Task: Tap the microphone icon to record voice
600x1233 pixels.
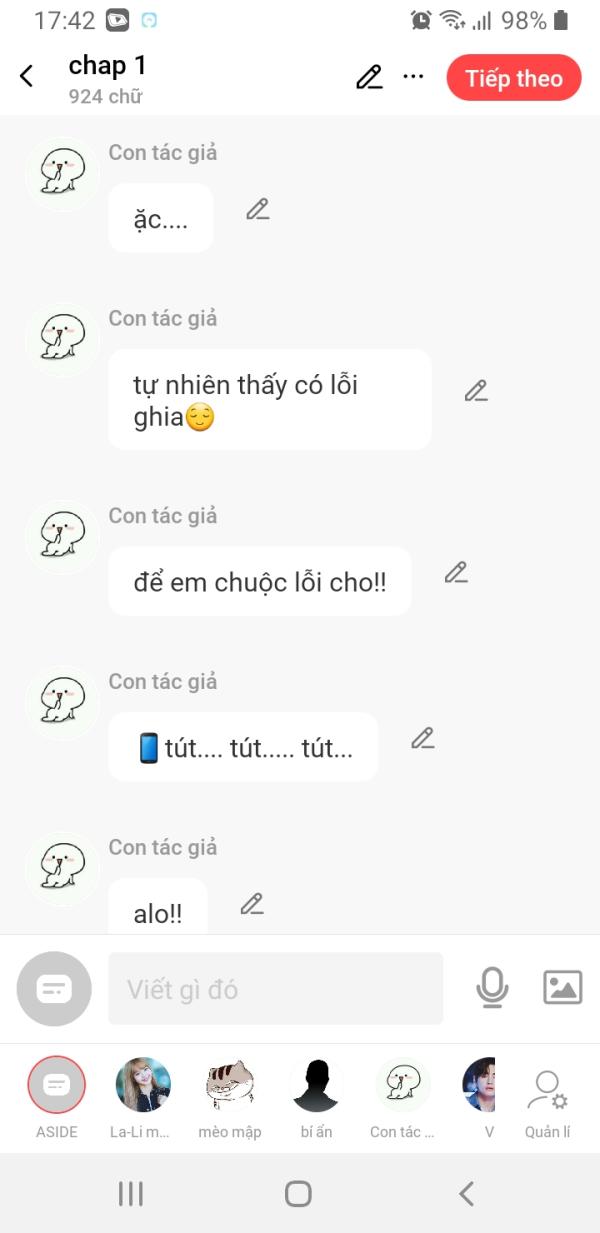Action: click(491, 988)
